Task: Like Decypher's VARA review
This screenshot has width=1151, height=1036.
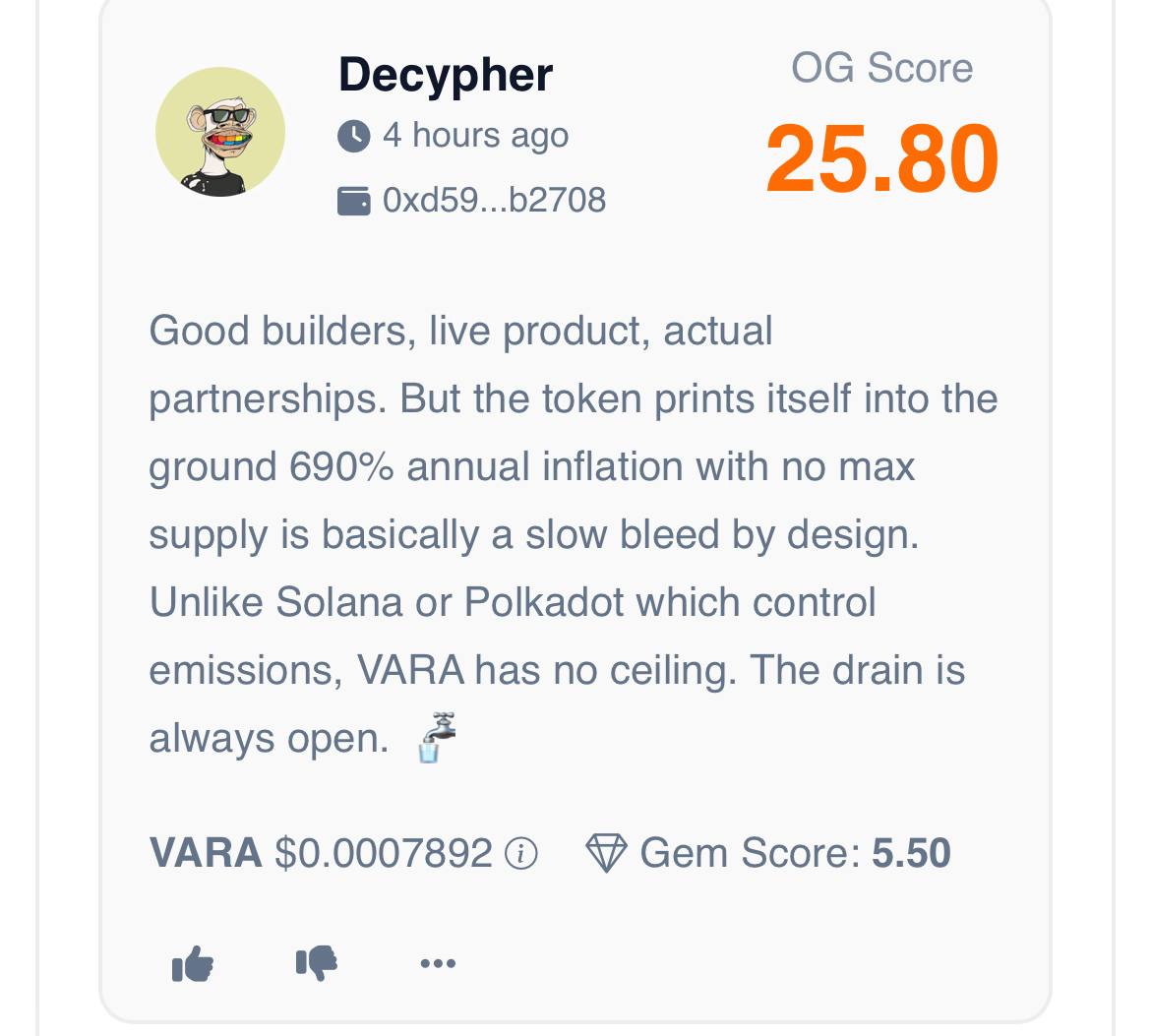Action: [x=193, y=963]
